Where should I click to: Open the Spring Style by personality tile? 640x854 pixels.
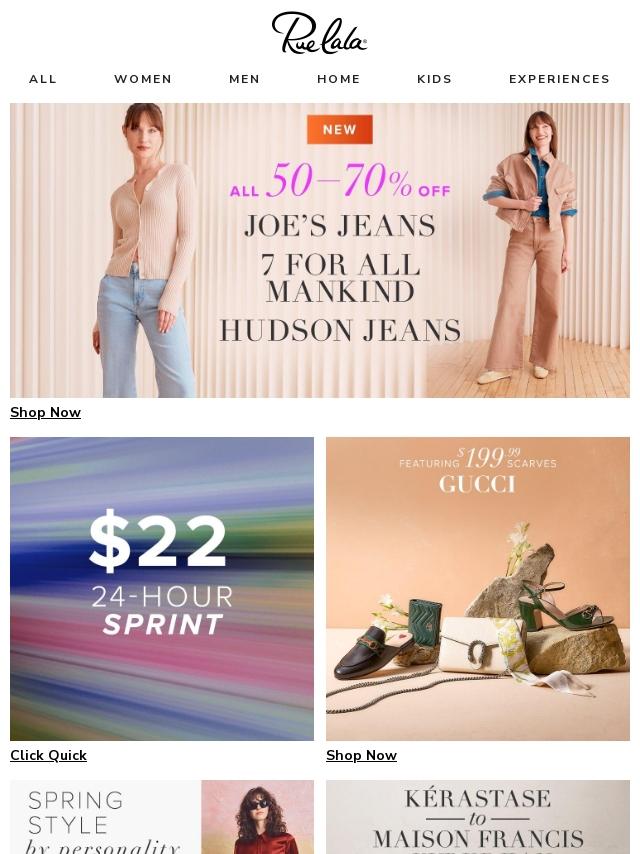pos(162,817)
